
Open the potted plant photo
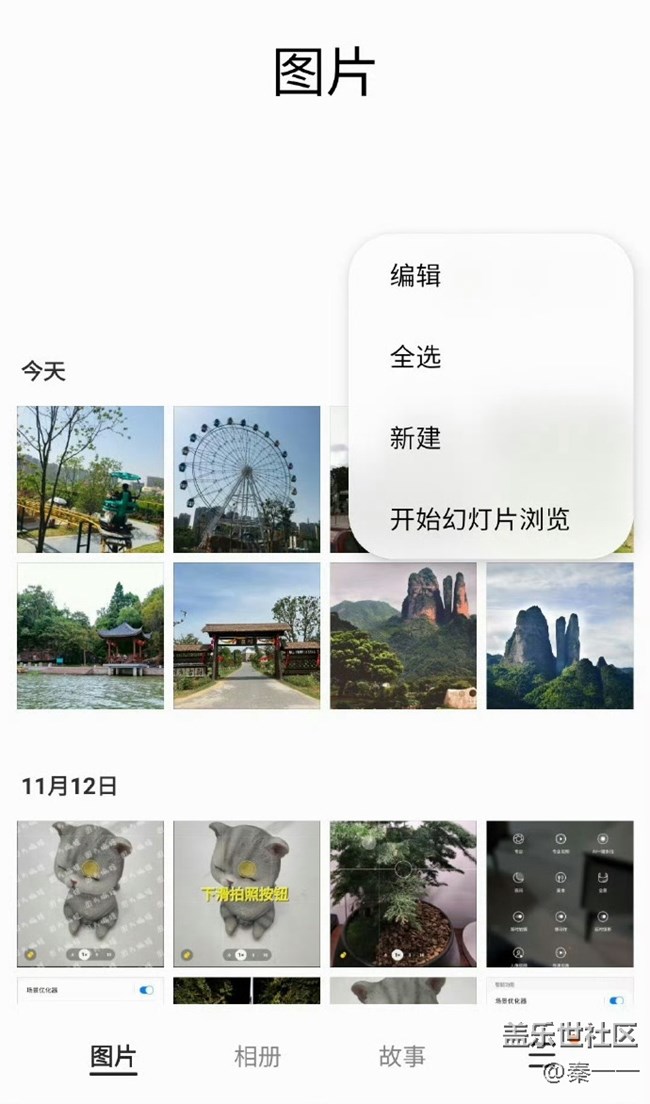pos(403,894)
